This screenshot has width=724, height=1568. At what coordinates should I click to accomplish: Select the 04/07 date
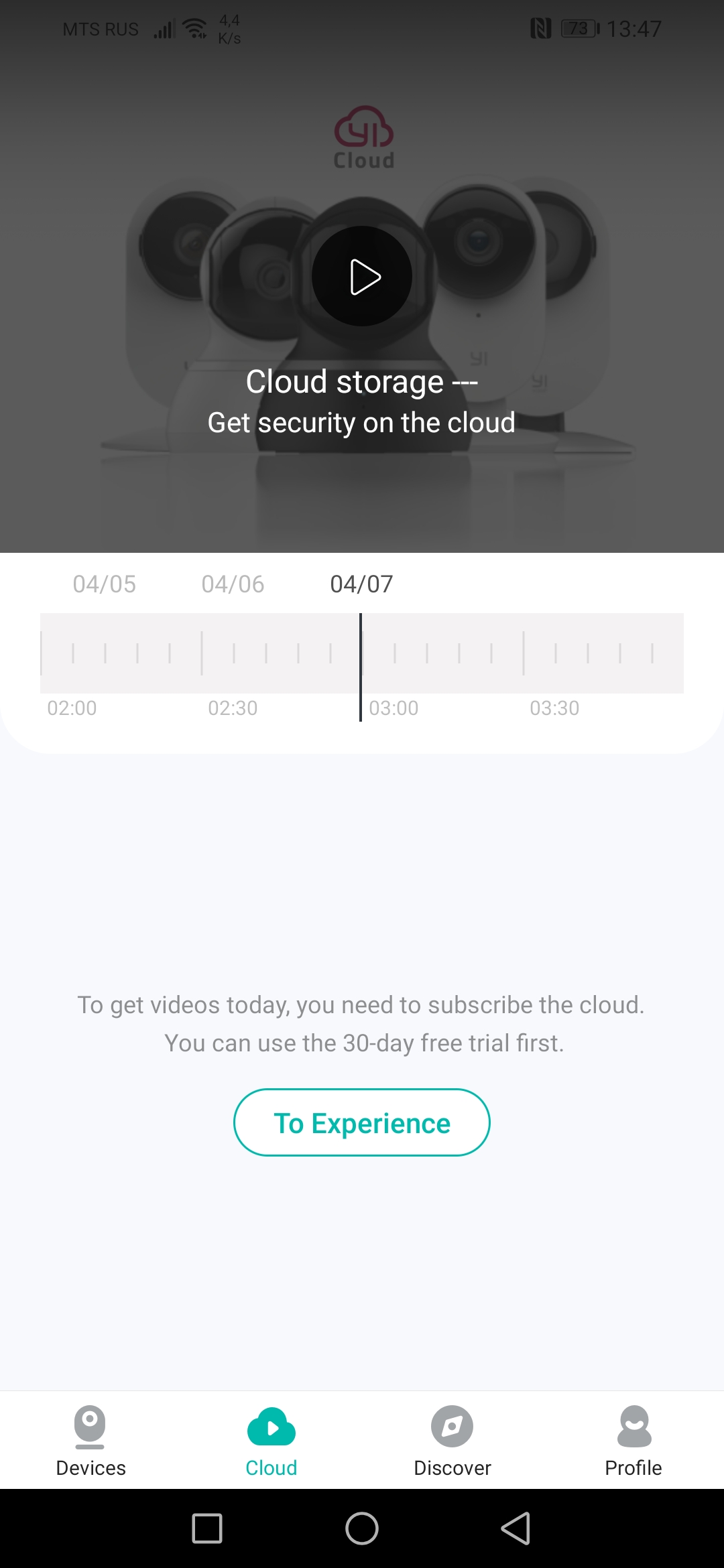(x=361, y=584)
